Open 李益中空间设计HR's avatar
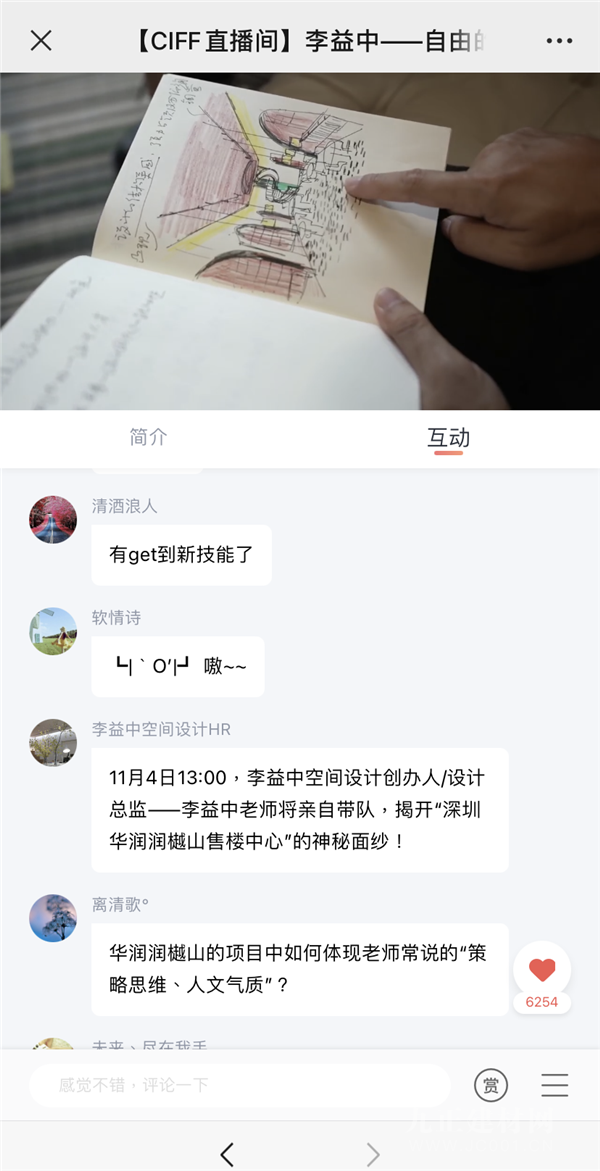The image size is (600, 1171). coord(53,743)
